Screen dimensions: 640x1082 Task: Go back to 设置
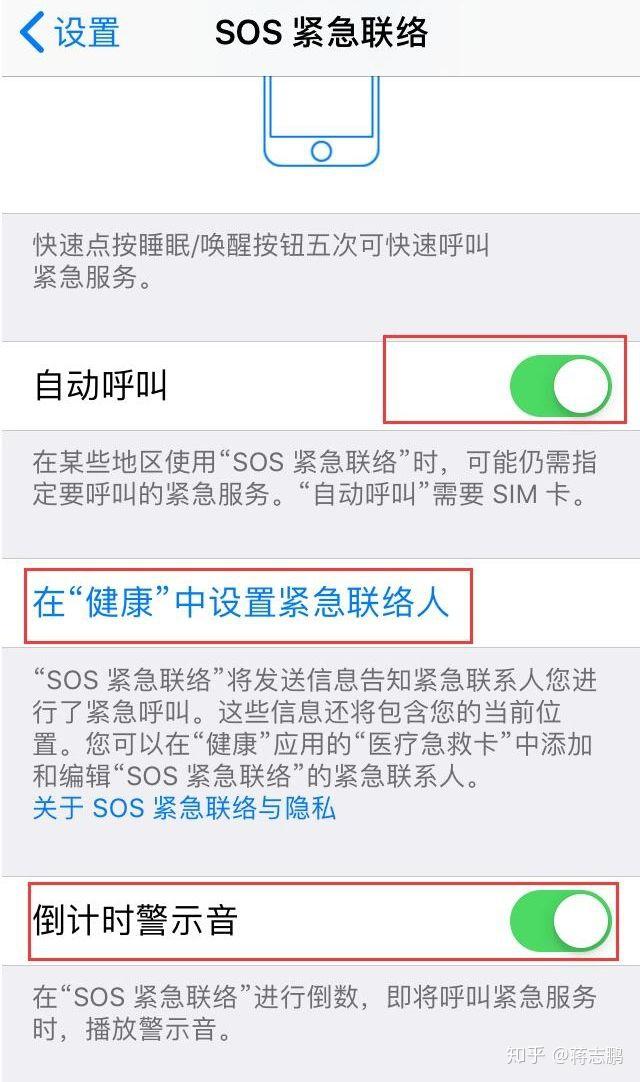70,32
